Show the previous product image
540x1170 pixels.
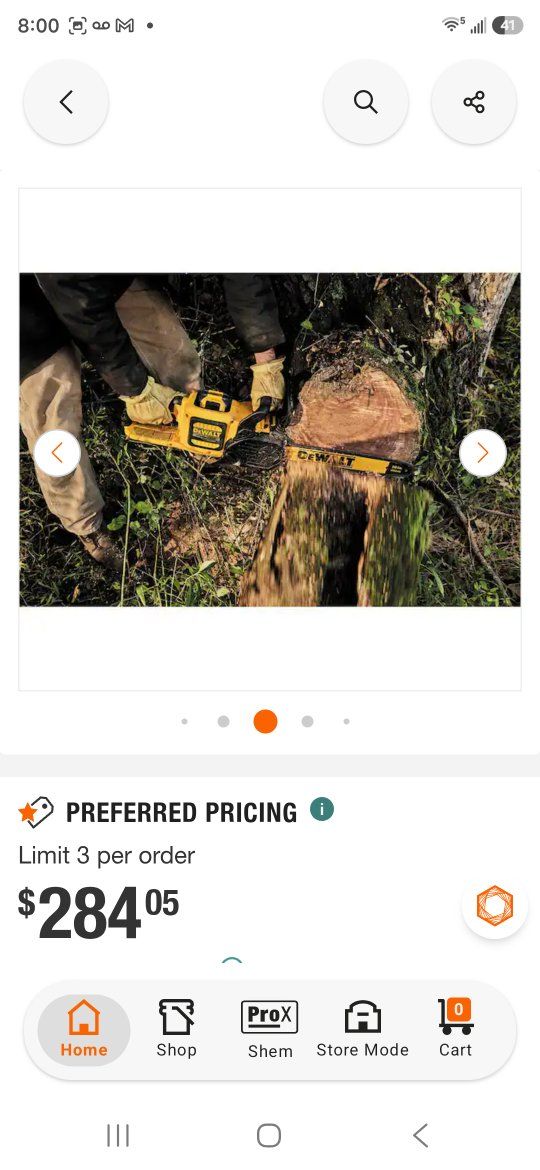57,453
